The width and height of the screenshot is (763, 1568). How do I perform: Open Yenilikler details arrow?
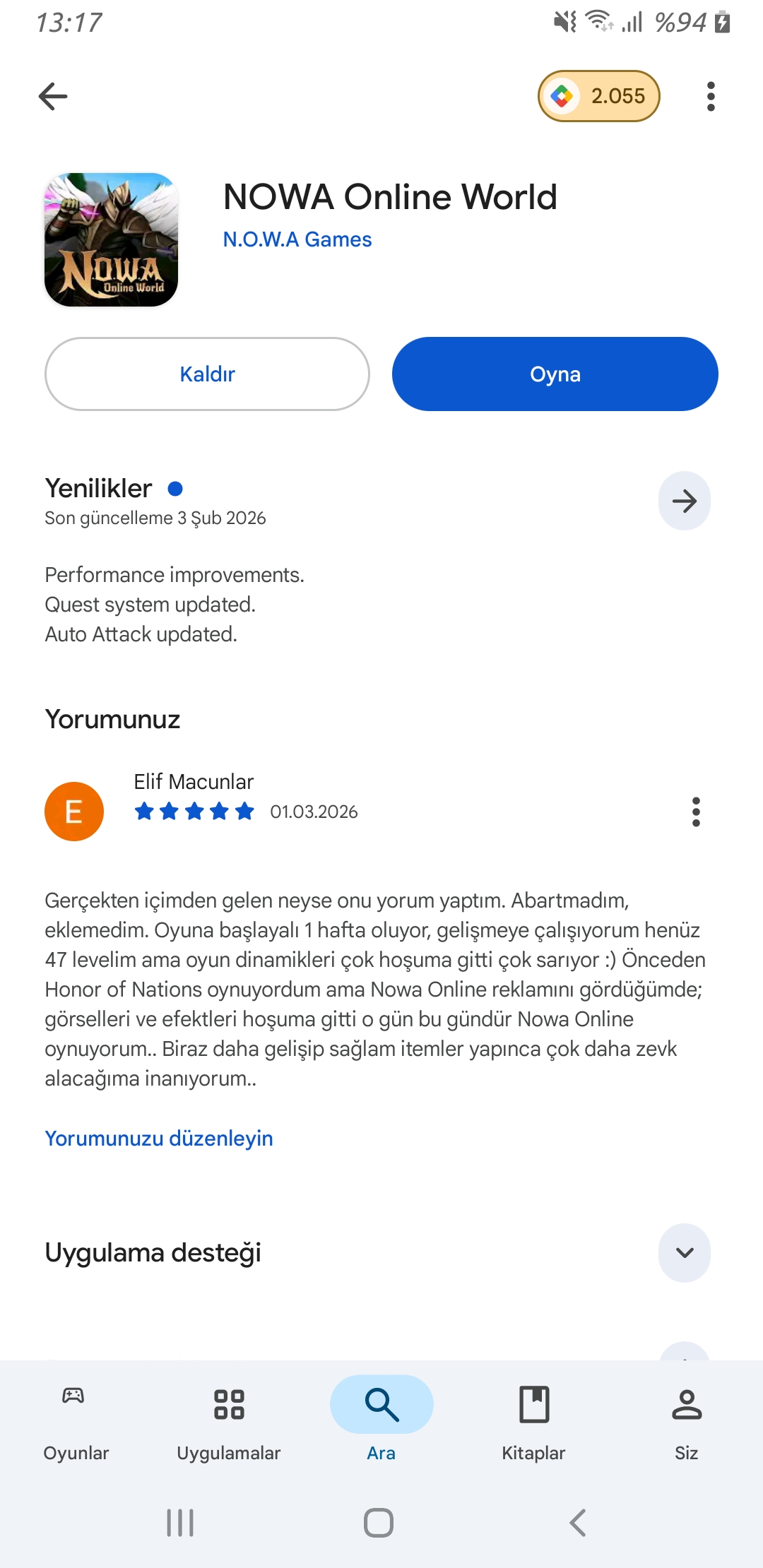point(684,501)
